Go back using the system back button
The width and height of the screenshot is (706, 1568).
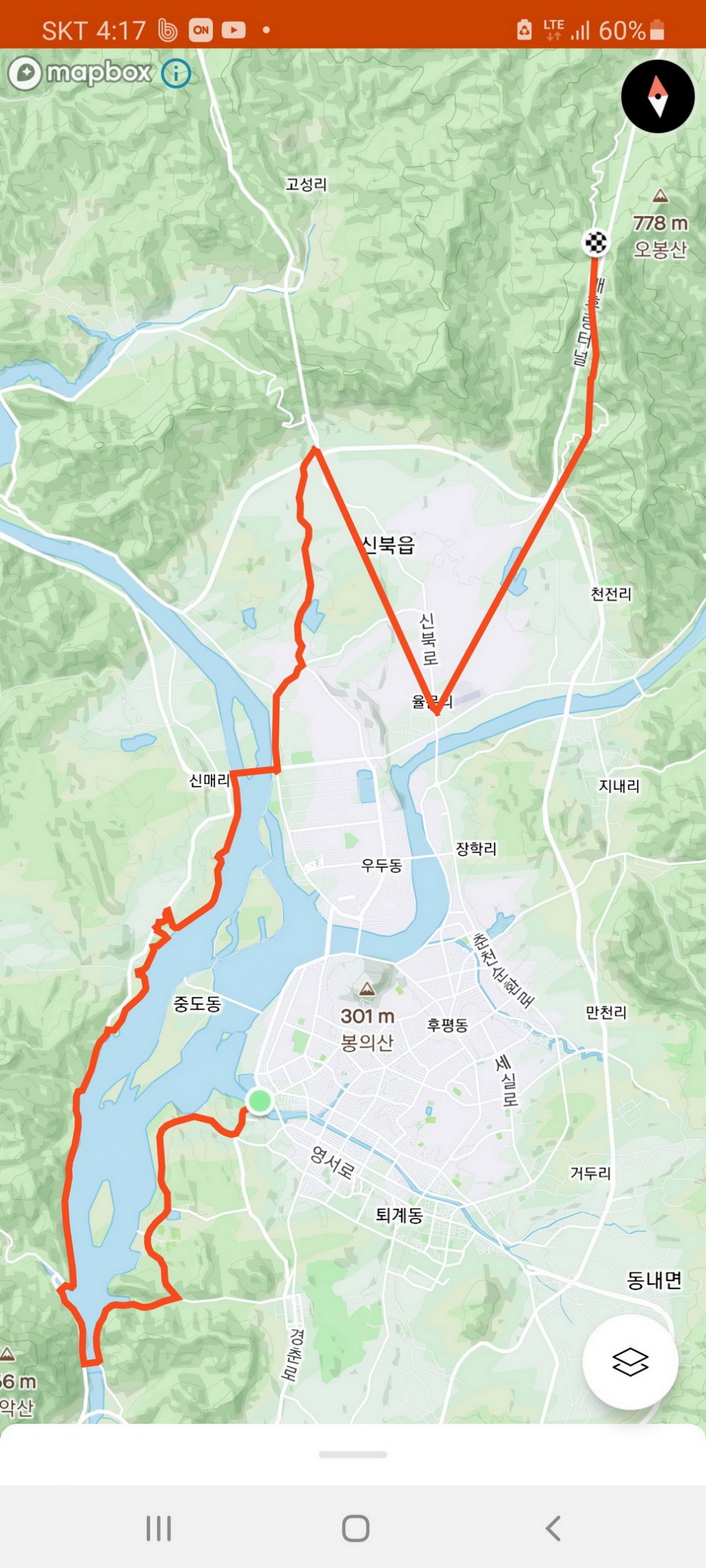[553, 1528]
